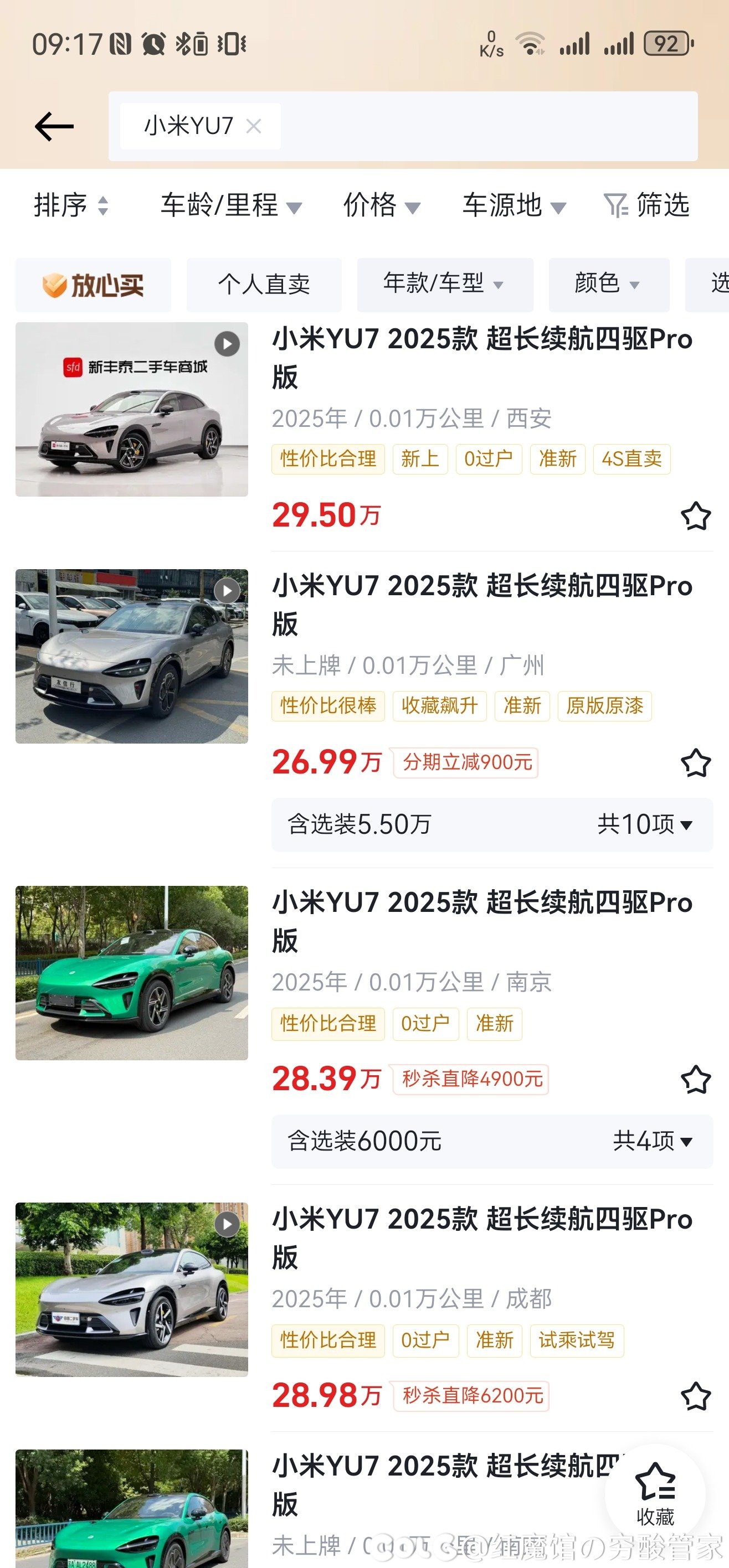The width and height of the screenshot is (729, 1568).
Task: Favorite the 29.50万 car with the star
Action: coord(696,516)
